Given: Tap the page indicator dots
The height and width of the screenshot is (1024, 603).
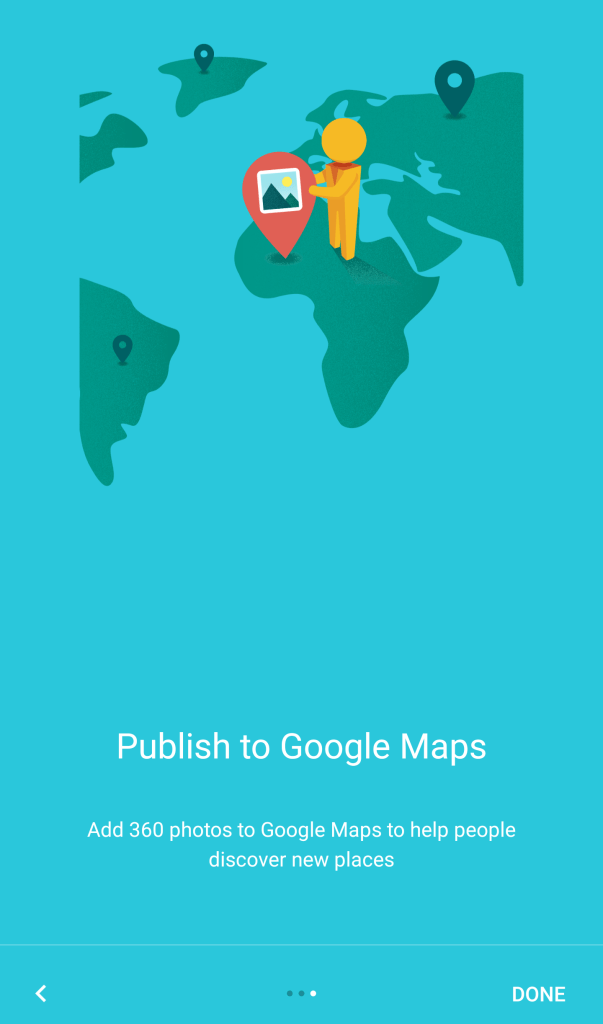Looking at the screenshot, I should (301, 993).
